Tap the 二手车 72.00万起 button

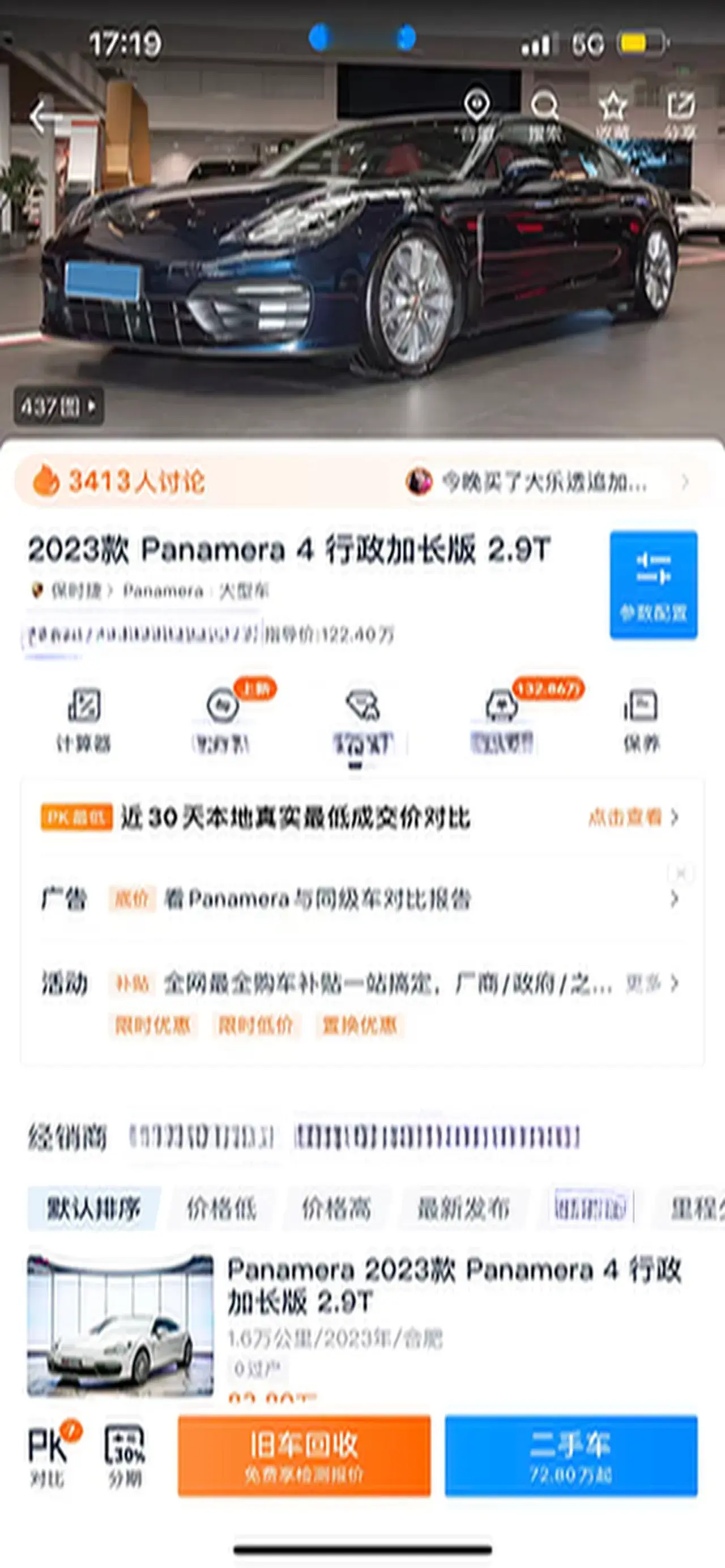570,1455
